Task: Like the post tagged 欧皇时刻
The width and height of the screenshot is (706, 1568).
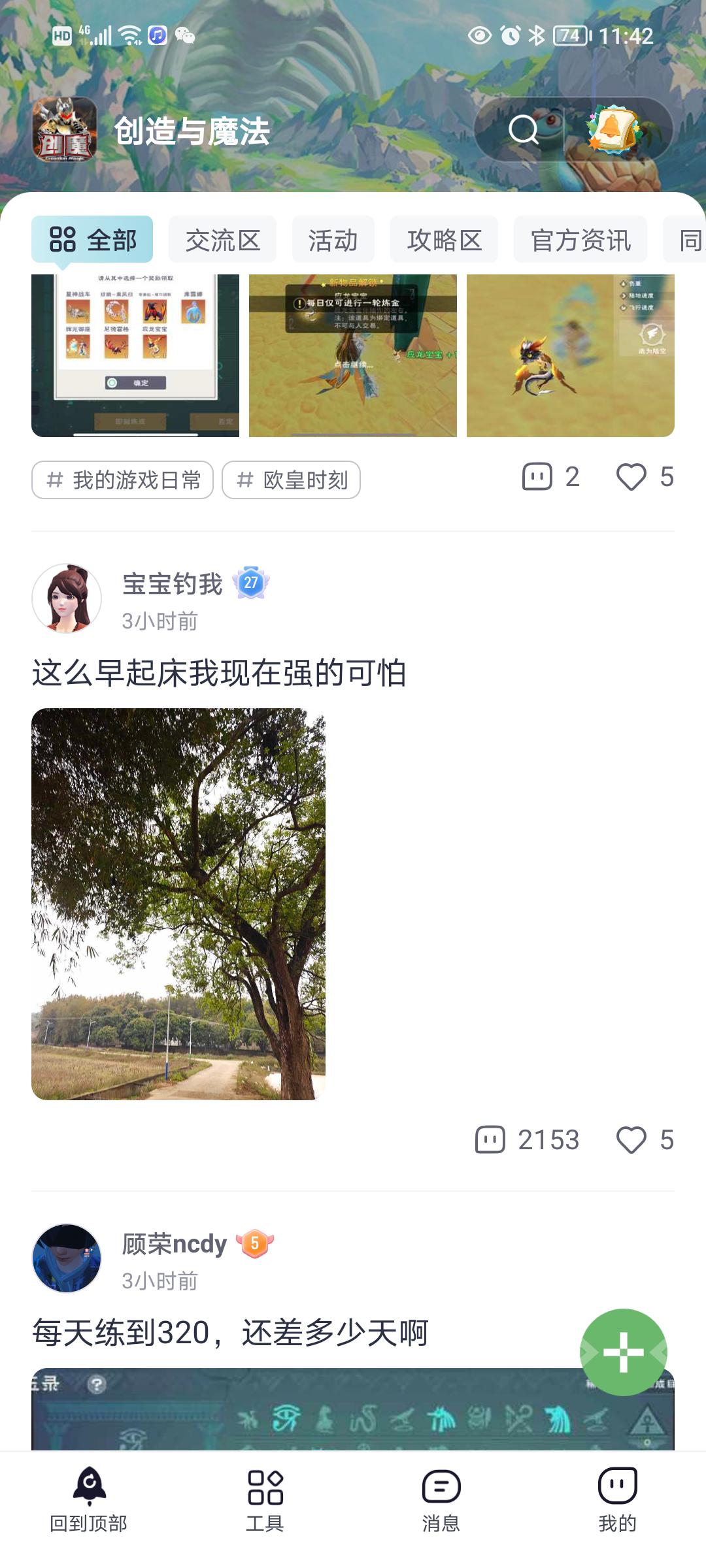Action: tap(645, 476)
